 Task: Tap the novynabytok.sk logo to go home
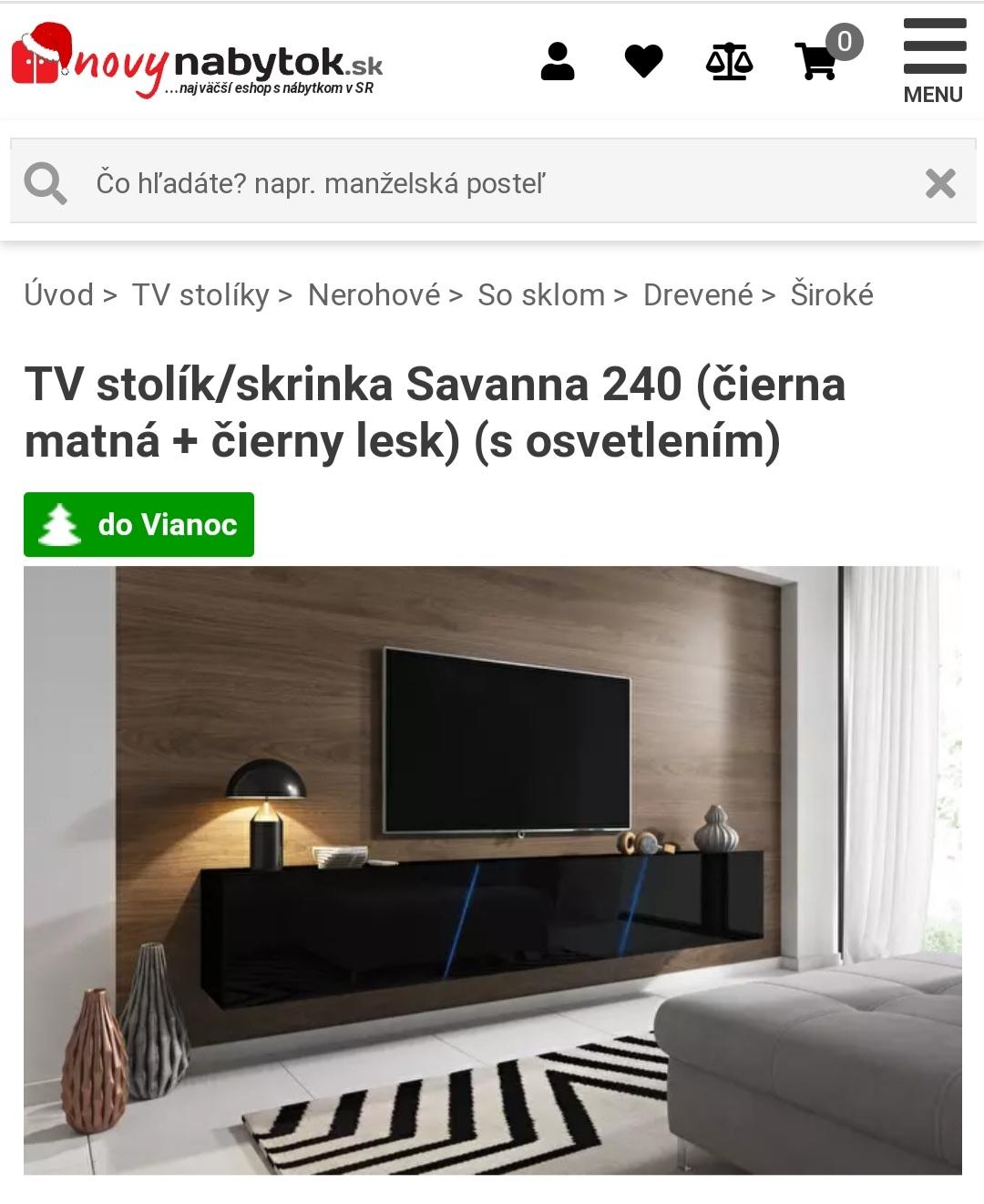pos(196,62)
